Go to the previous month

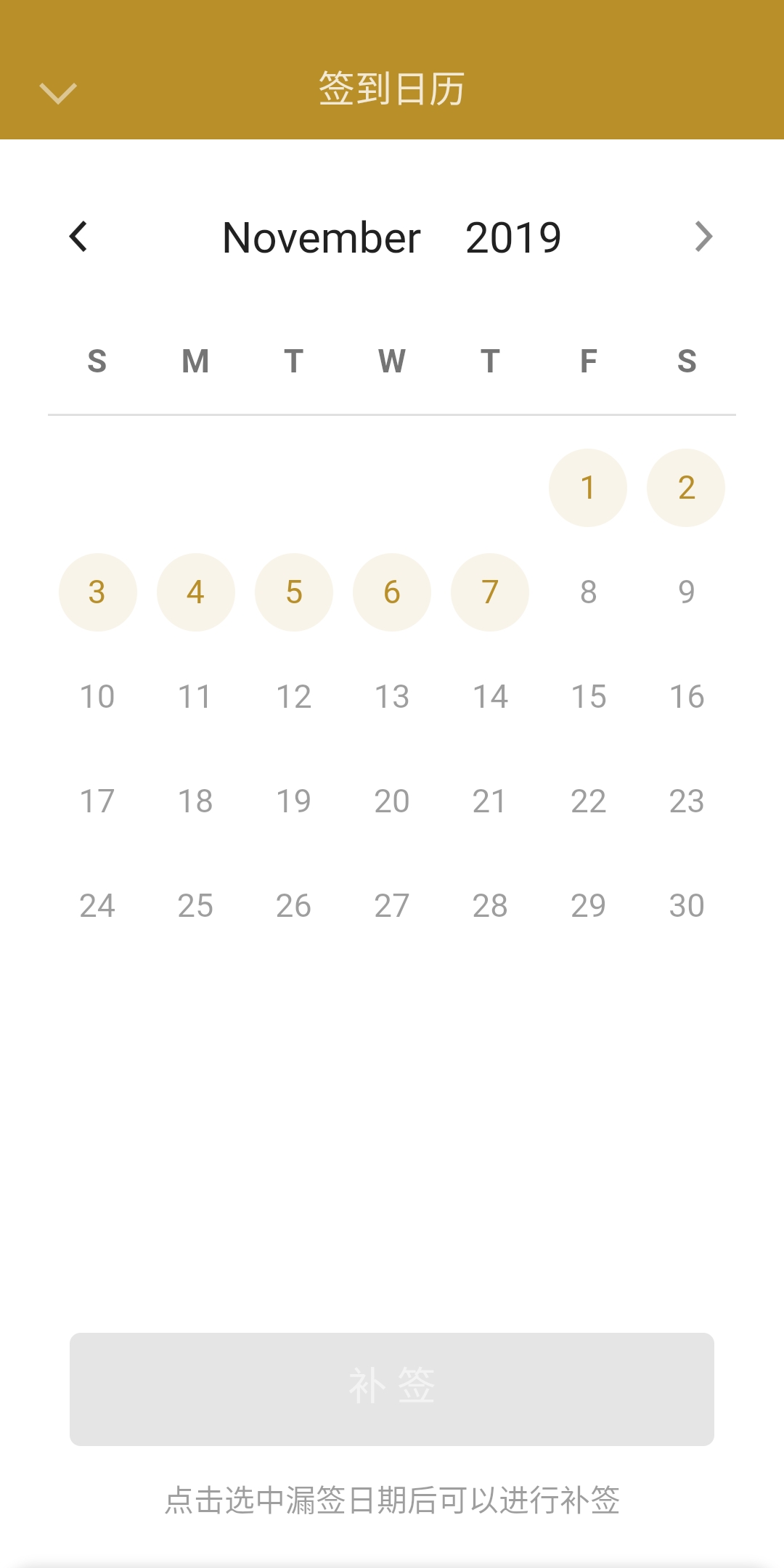(78, 237)
